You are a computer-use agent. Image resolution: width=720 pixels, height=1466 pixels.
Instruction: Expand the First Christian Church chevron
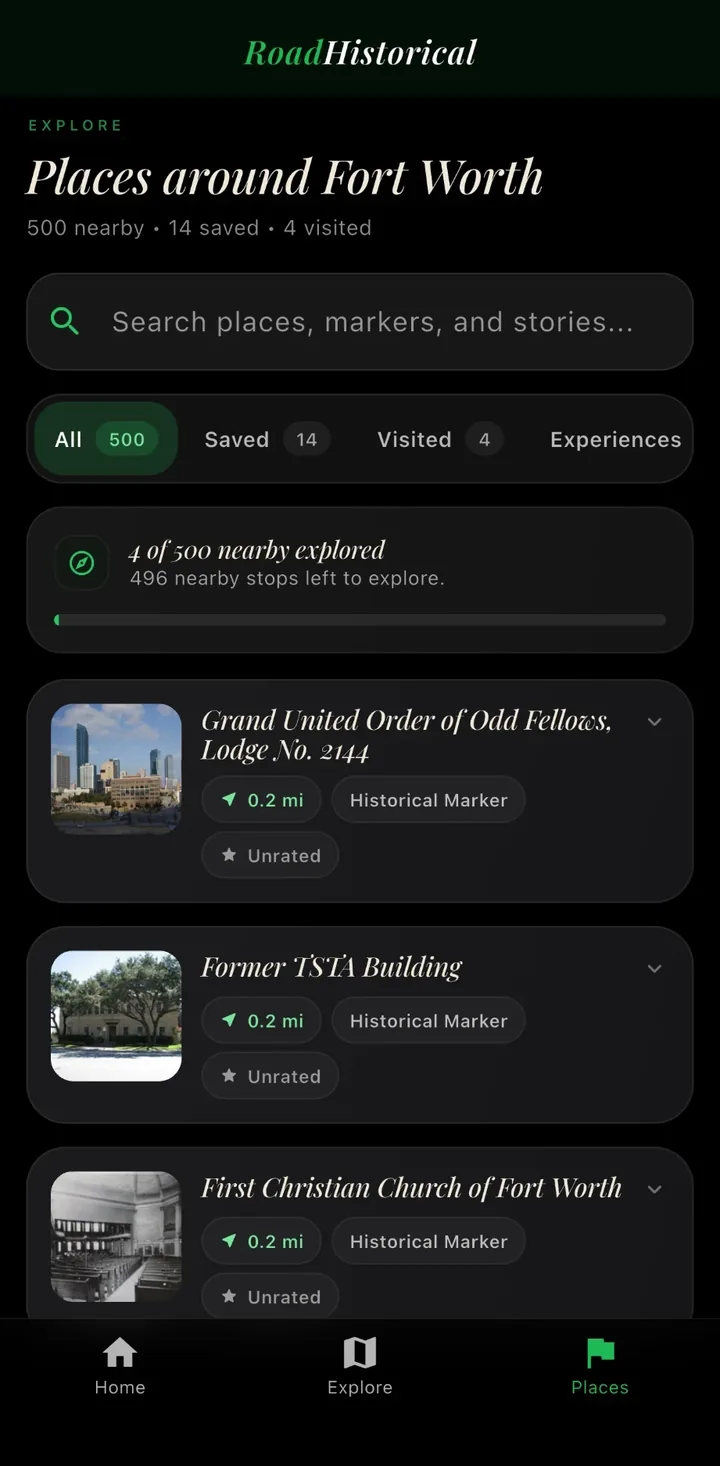pyautogui.click(x=655, y=1189)
